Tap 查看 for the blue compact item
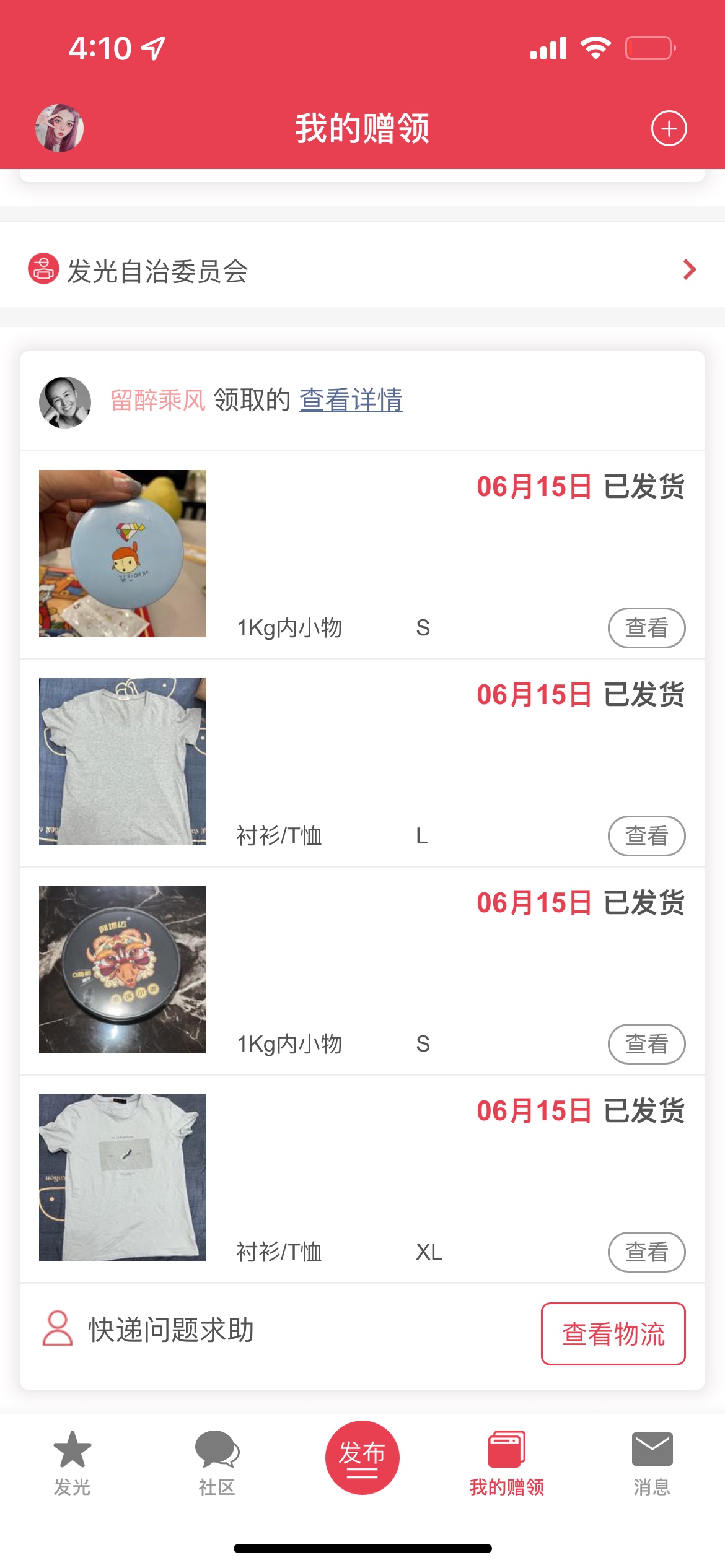 [646, 628]
